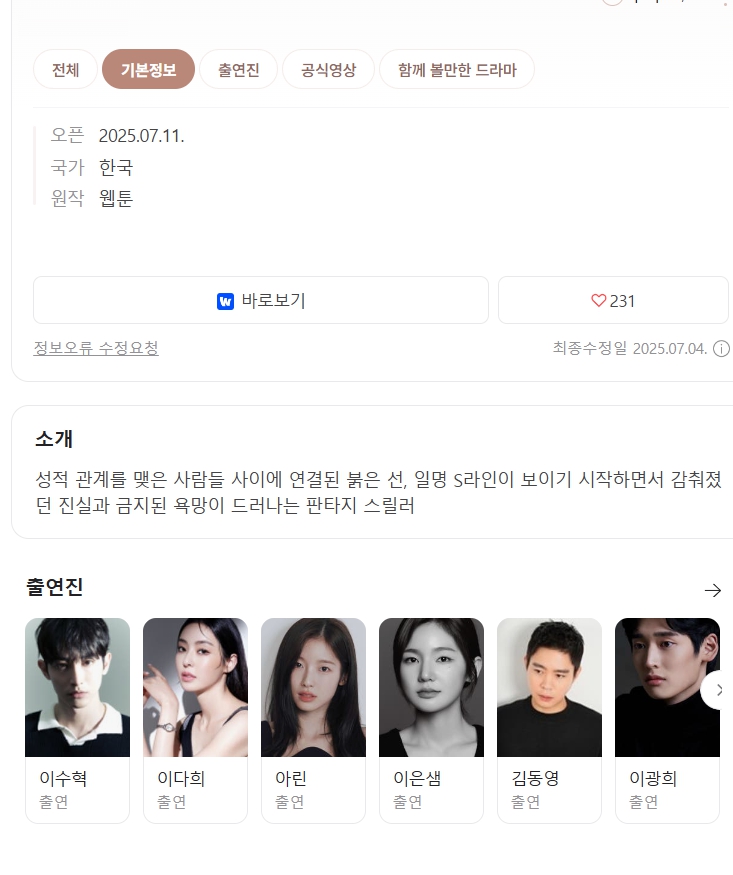Open the 함께 볼만한 드라마 tab
The height and width of the screenshot is (875, 733).
pyautogui.click(x=456, y=70)
